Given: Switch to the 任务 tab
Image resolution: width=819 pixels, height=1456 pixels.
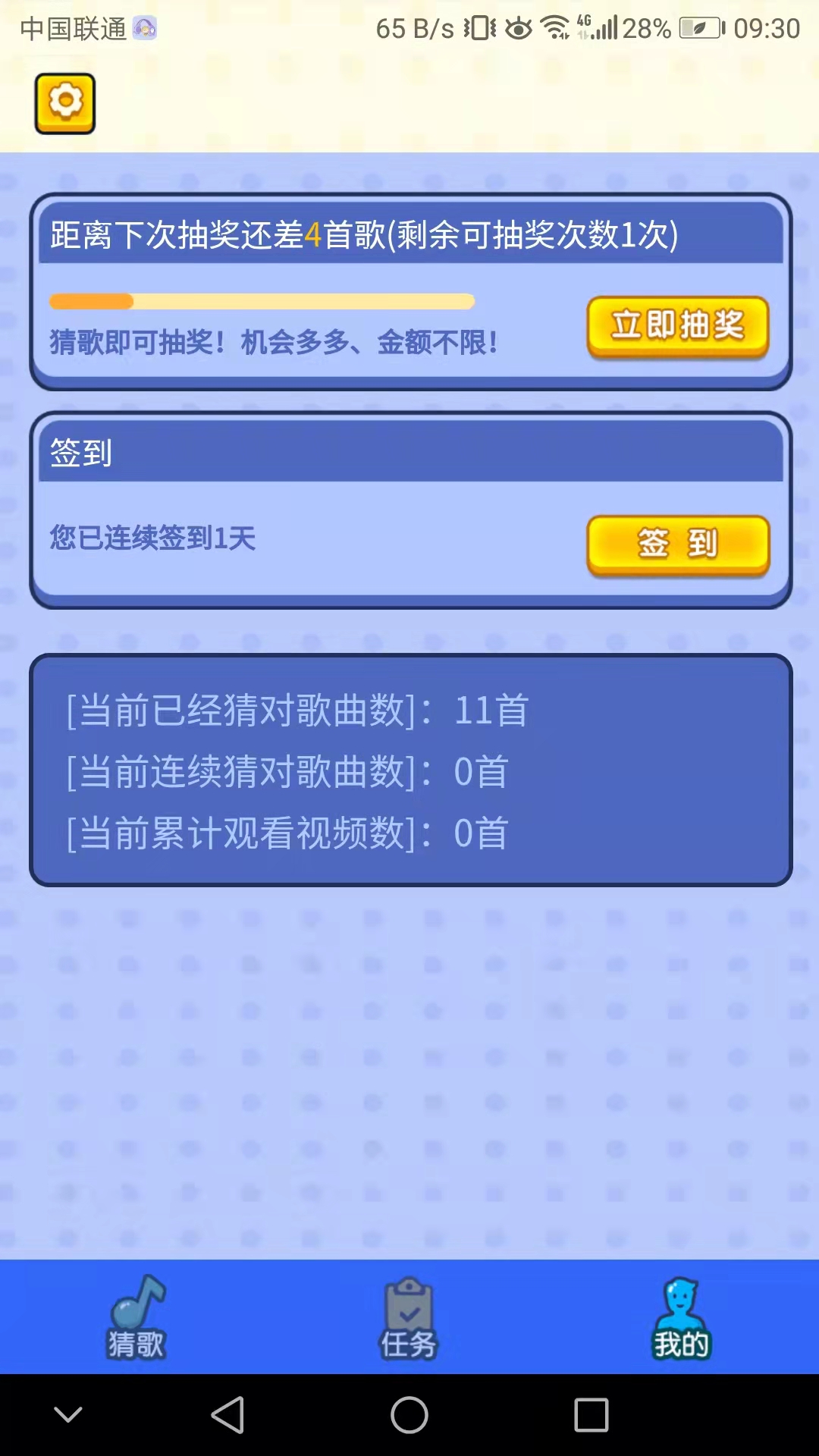Looking at the screenshot, I should click(409, 1318).
